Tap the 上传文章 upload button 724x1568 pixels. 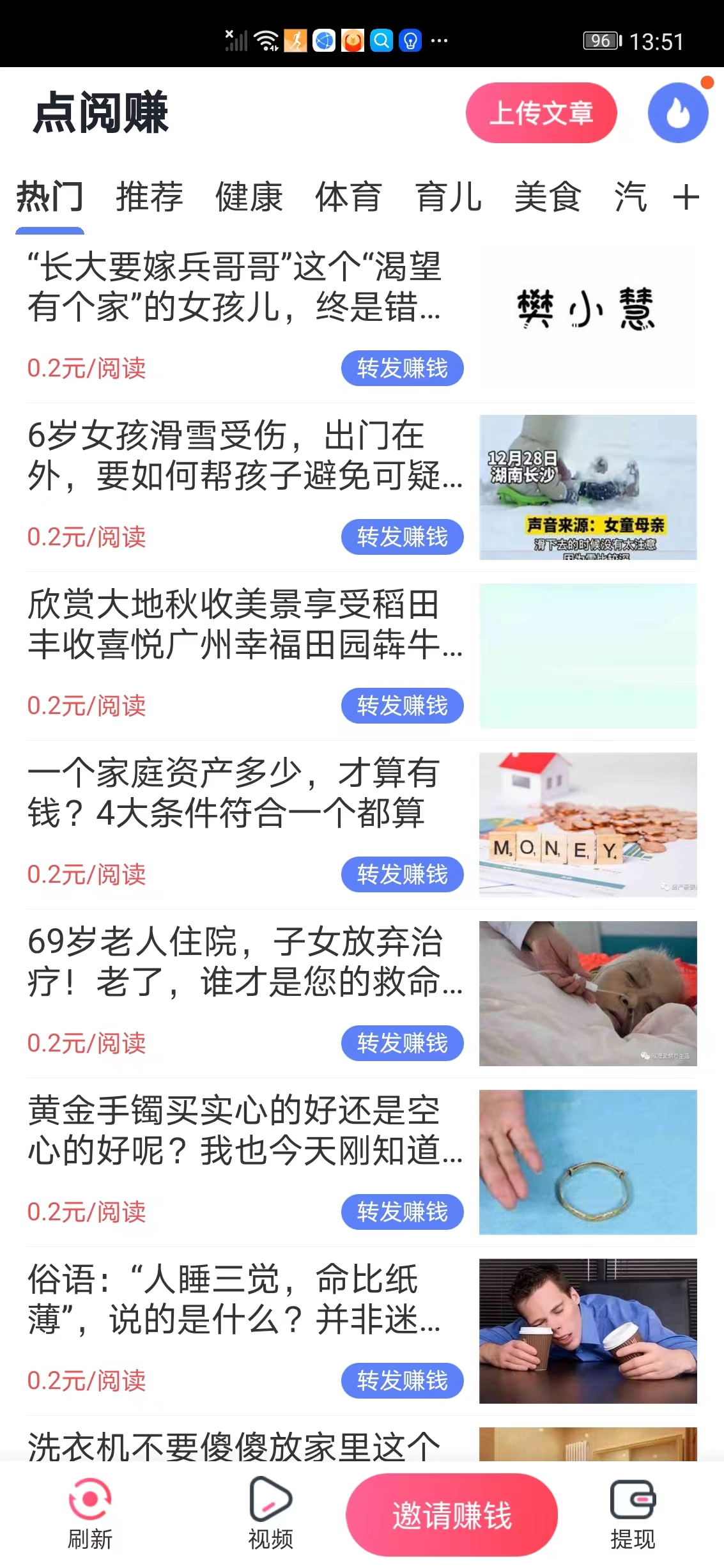[541, 113]
